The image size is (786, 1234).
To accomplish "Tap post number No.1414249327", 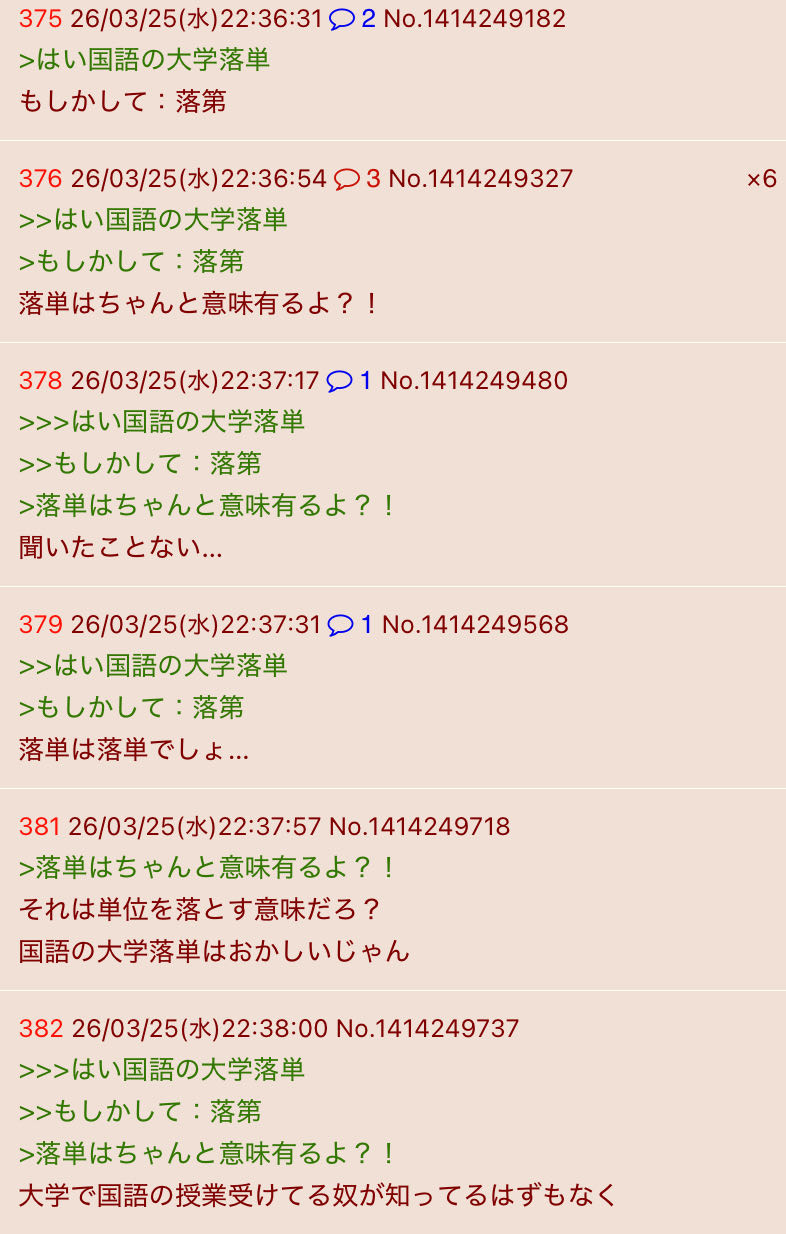I will [480, 179].
